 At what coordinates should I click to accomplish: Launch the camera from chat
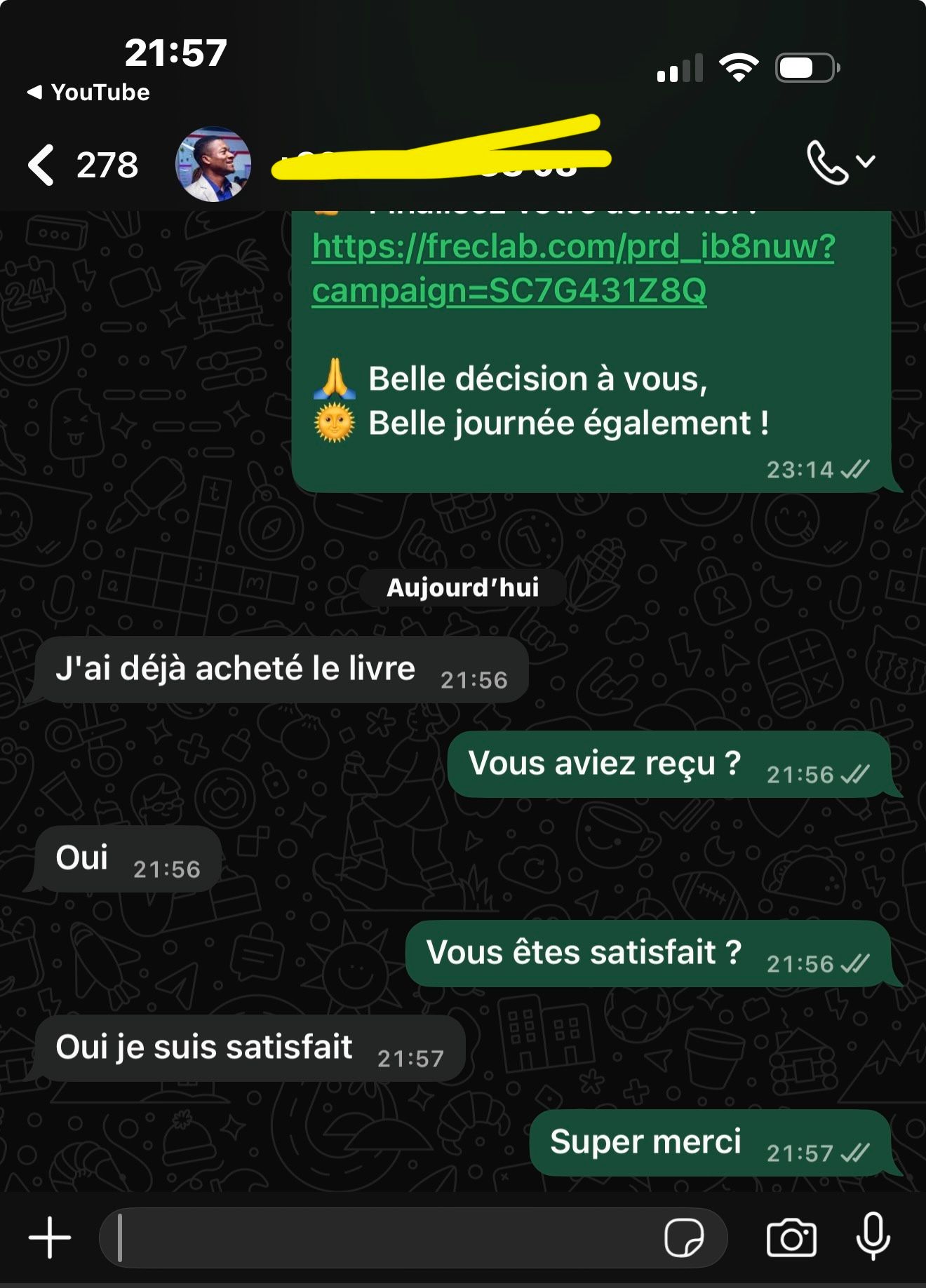pyautogui.click(x=791, y=1238)
